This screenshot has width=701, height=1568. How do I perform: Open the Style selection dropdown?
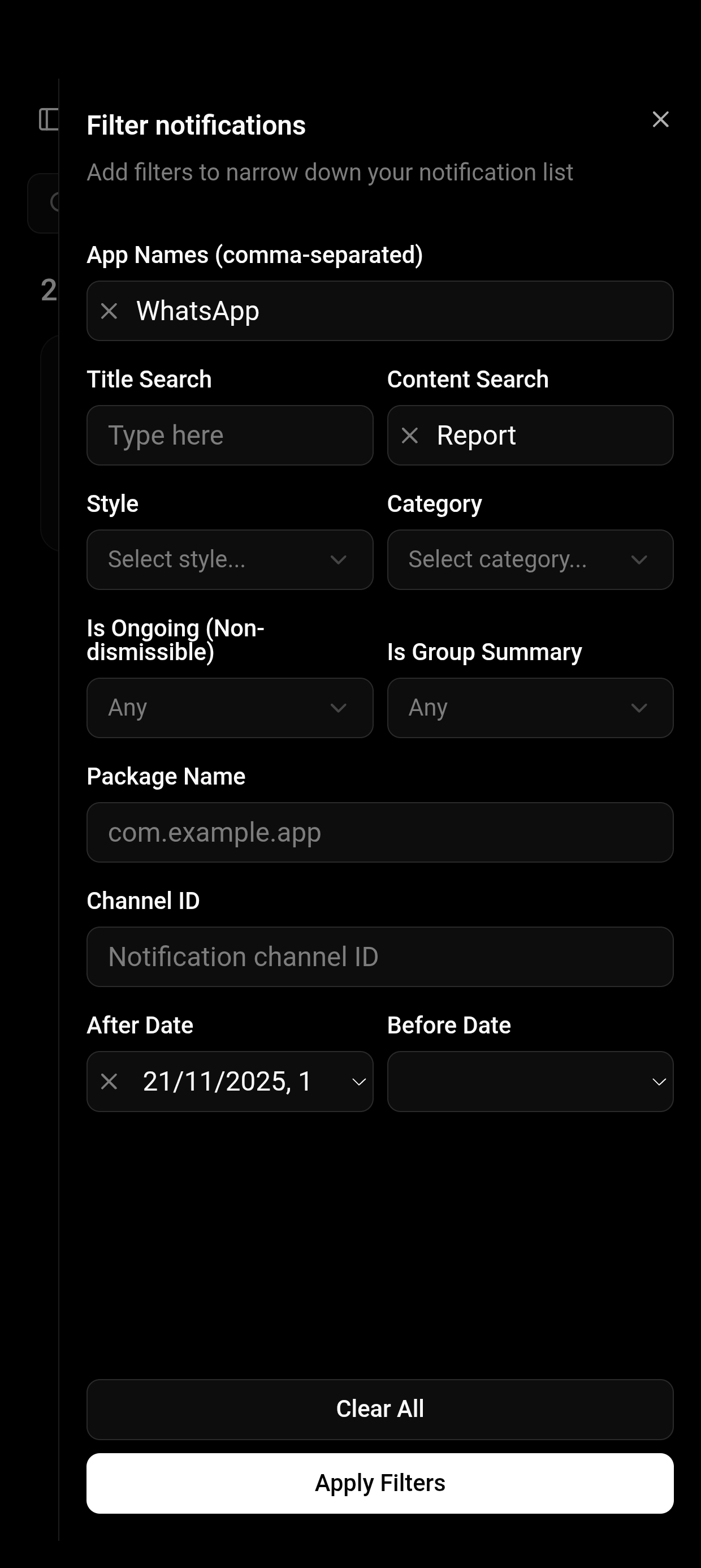click(x=230, y=559)
